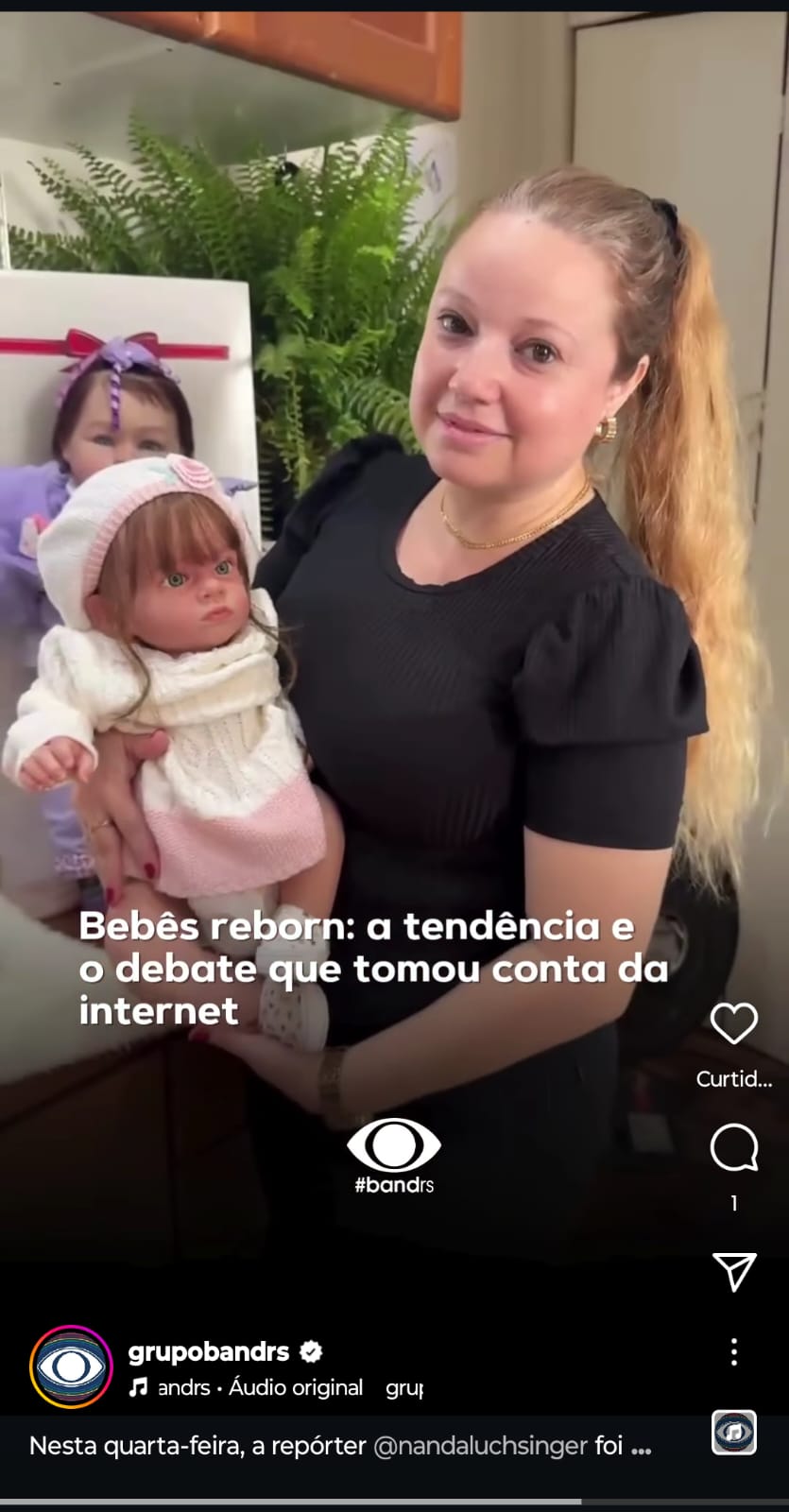Like this reel with the heart icon
789x1512 pixels.
[x=734, y=1023]
